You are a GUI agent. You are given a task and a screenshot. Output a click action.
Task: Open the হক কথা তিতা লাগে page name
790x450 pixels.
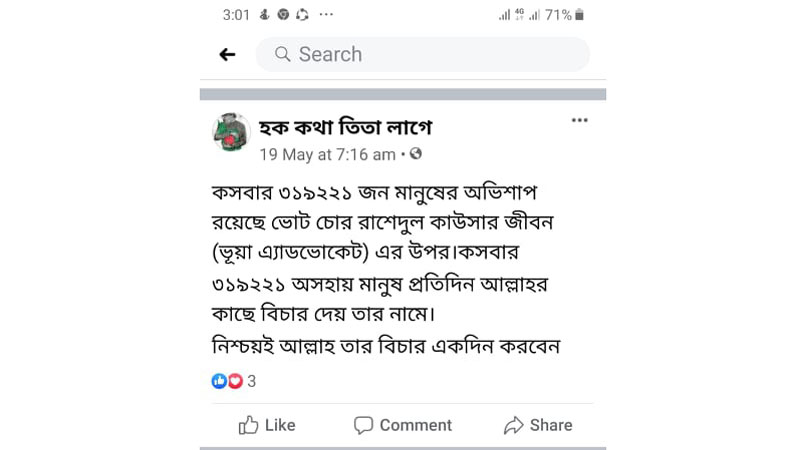(345, 127)
